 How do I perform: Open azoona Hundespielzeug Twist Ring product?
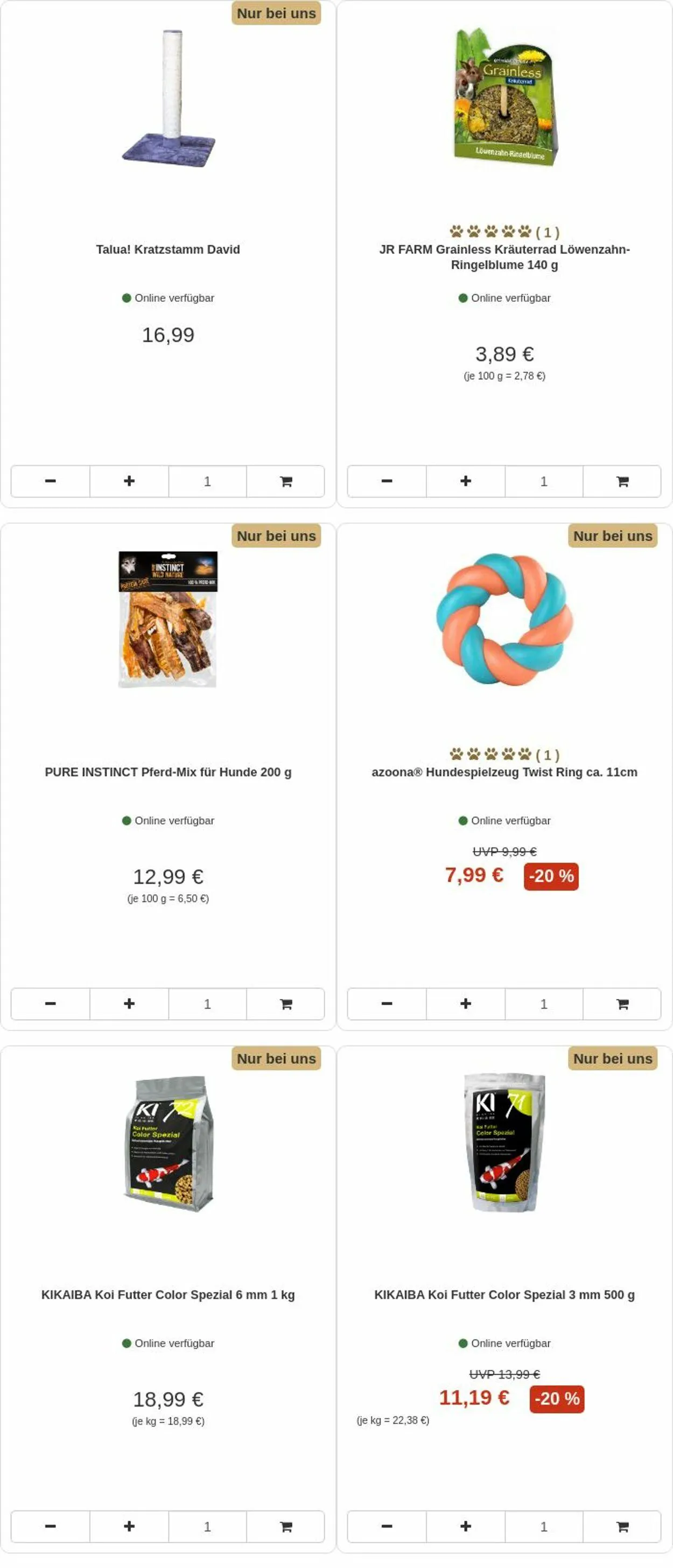(x=504, y=772)
